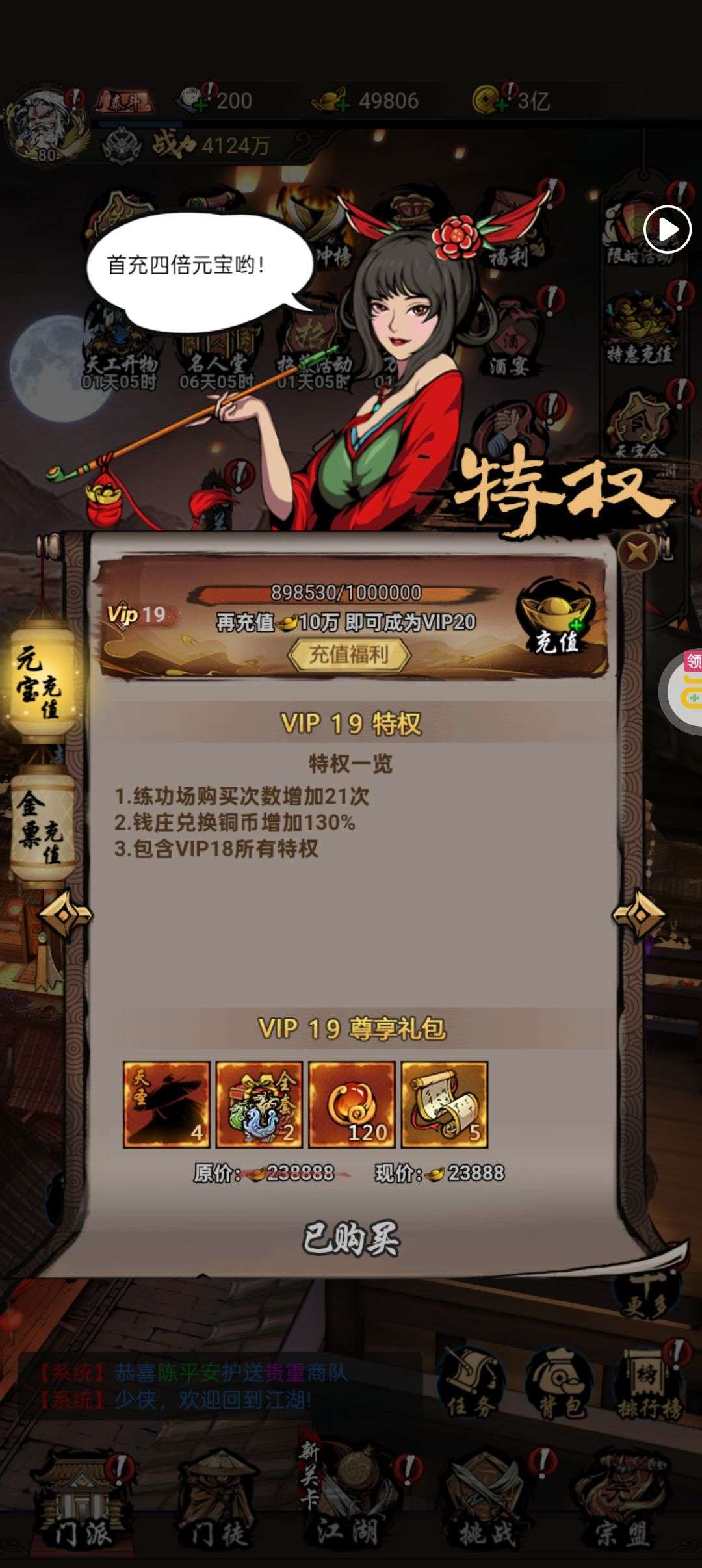
Task: Go to the previous VIP level with the left arrow
Action: click(64, 916)
